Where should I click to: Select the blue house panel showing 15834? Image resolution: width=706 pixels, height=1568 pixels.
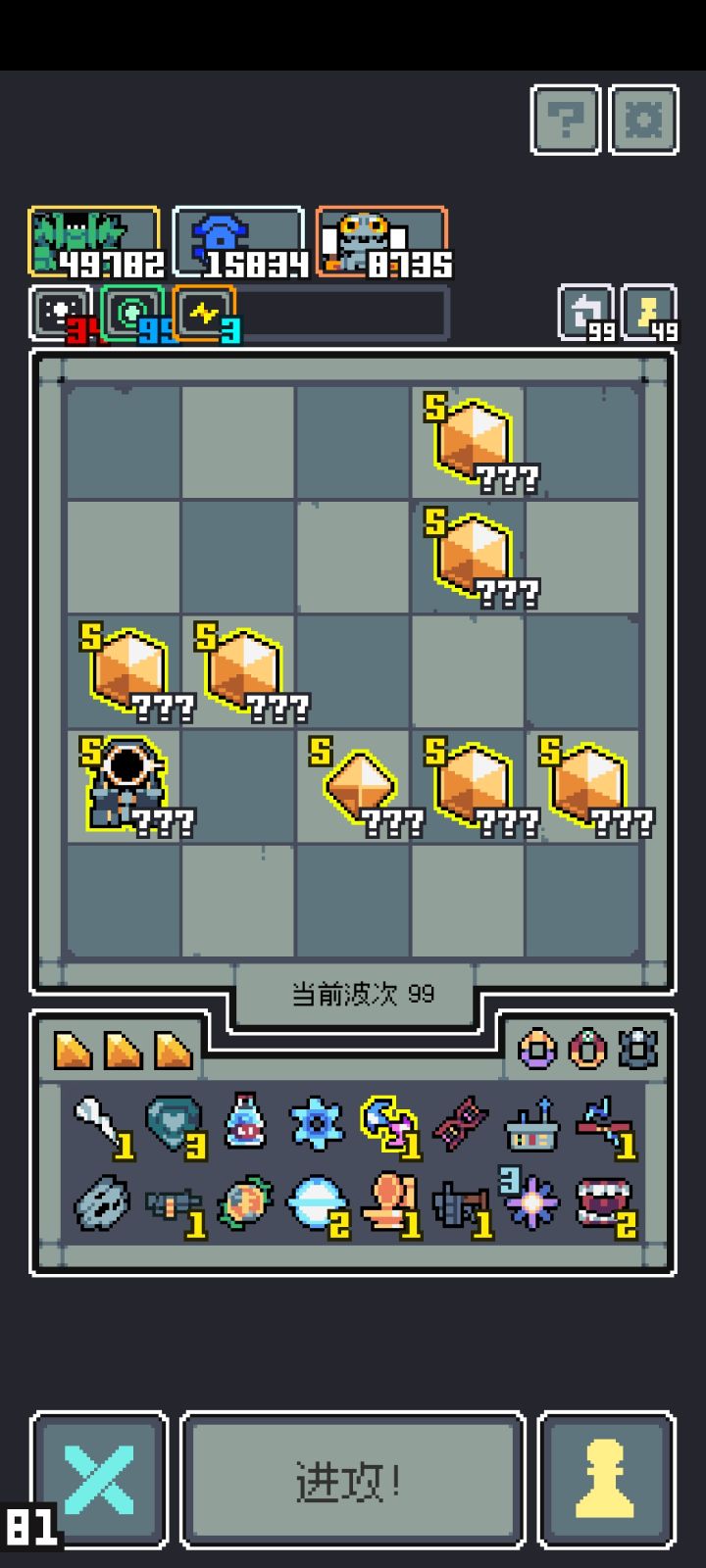click(237, 240)
